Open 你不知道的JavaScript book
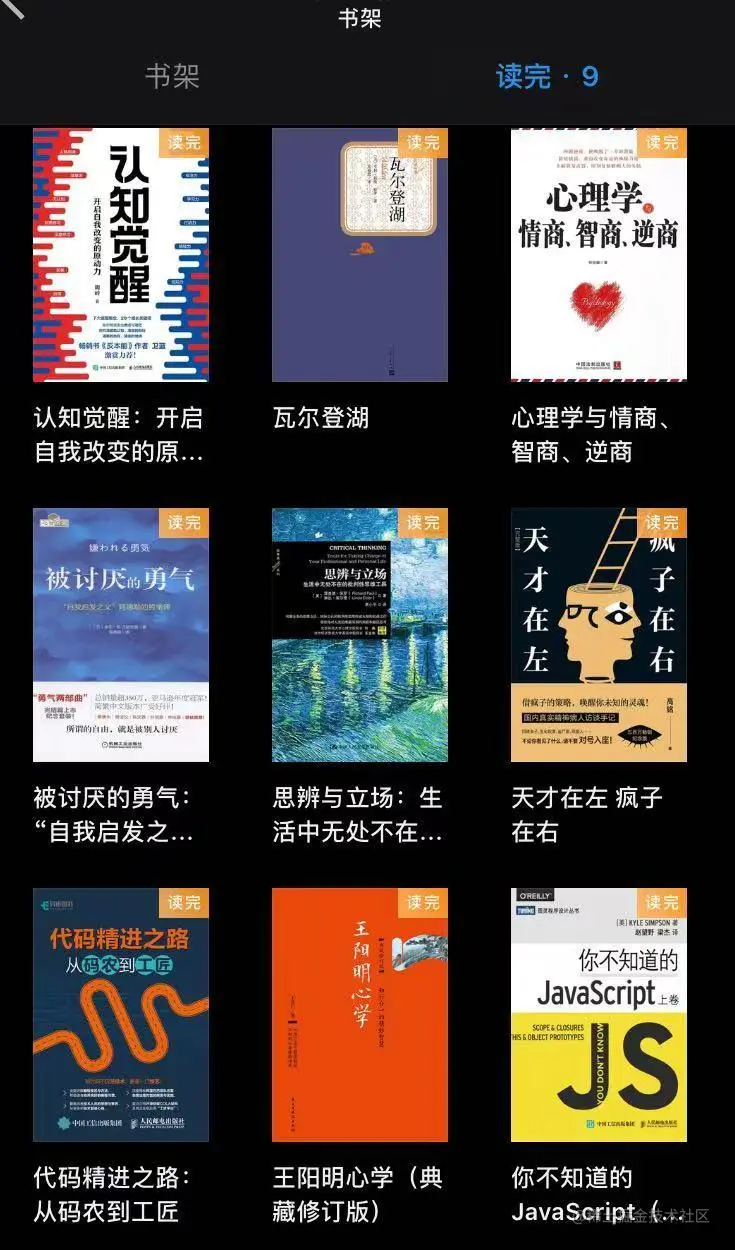 pos(598,1015)
